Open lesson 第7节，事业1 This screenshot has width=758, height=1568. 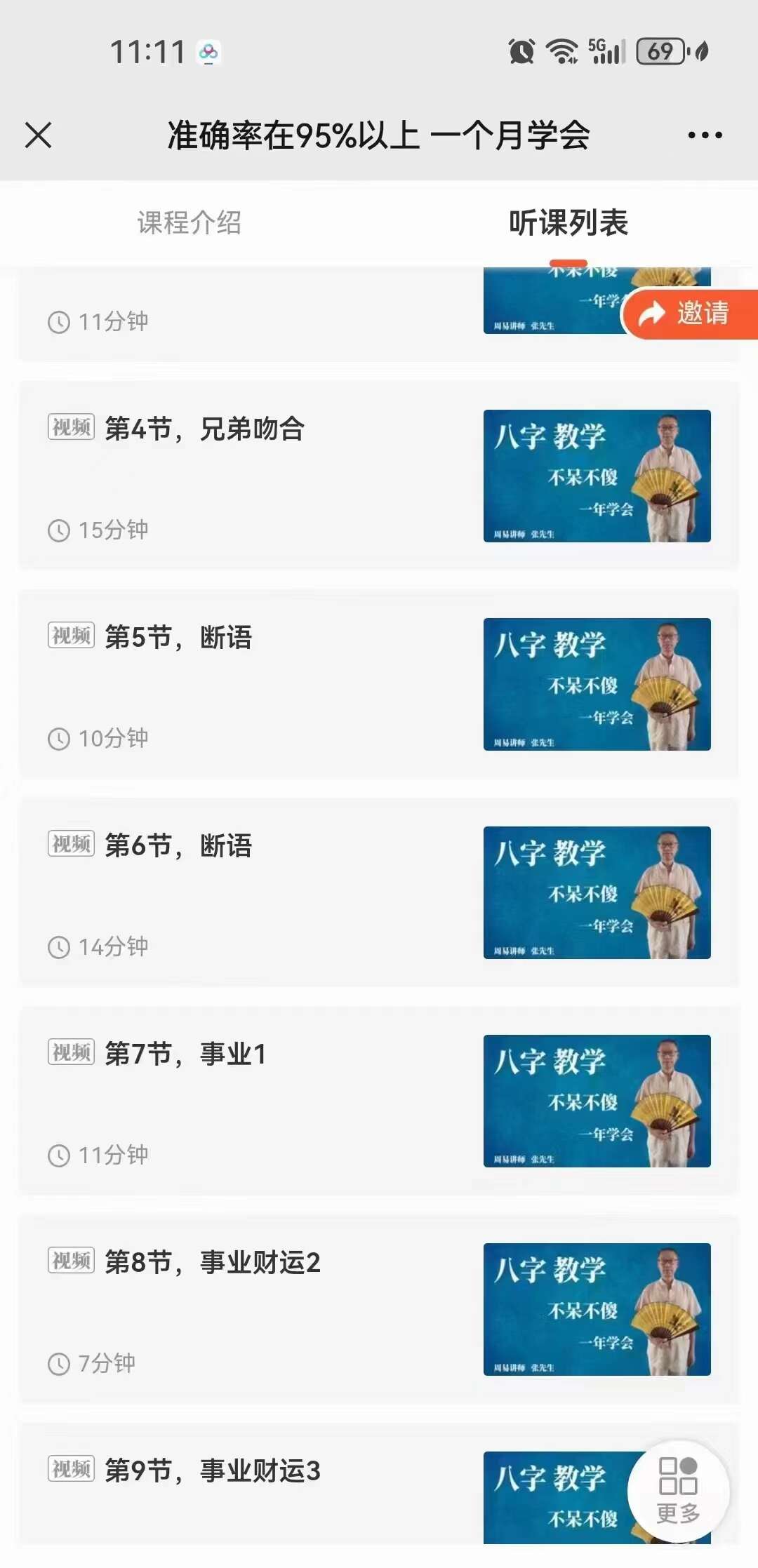[185, 1054]
